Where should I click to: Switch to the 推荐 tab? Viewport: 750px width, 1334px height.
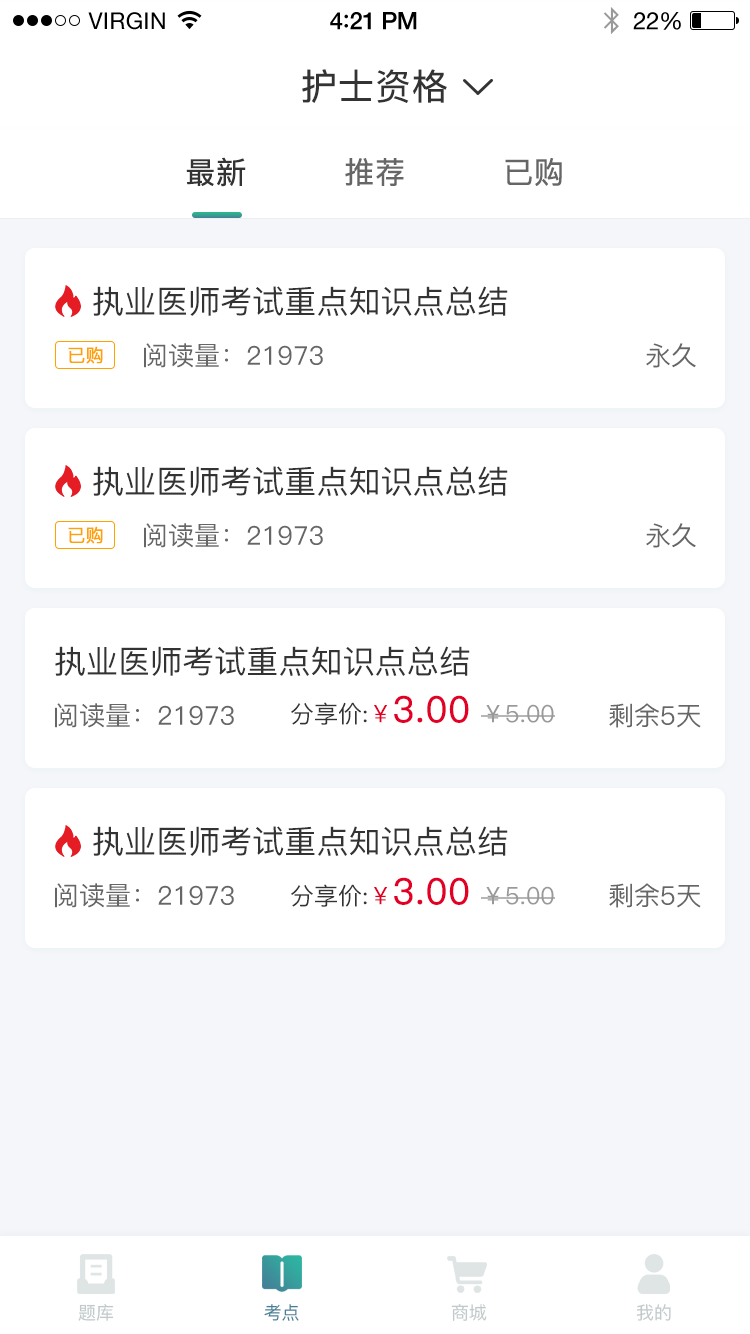pos(374,172)
